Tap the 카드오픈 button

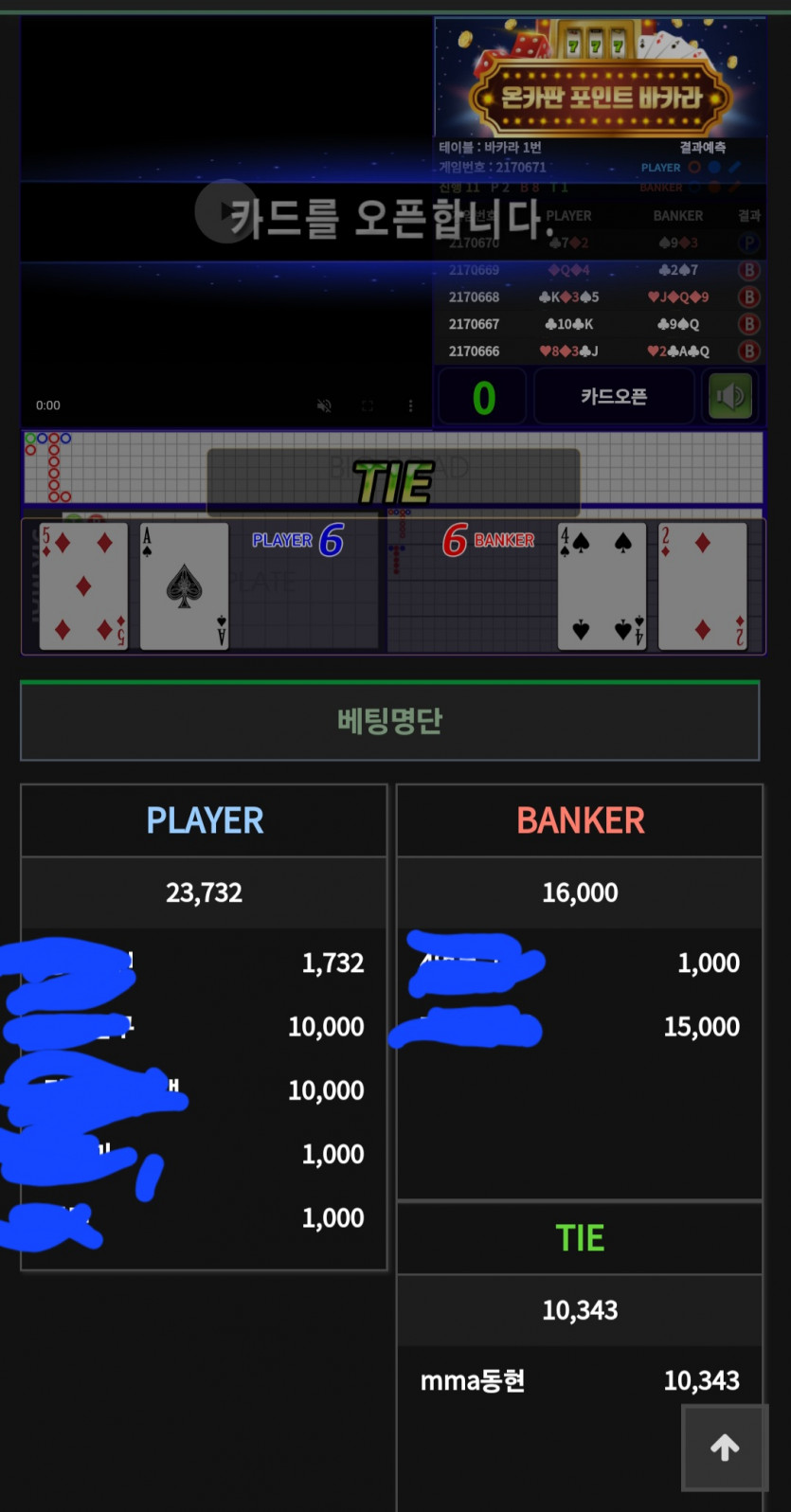pyautogui.click(x=614, y=396)
